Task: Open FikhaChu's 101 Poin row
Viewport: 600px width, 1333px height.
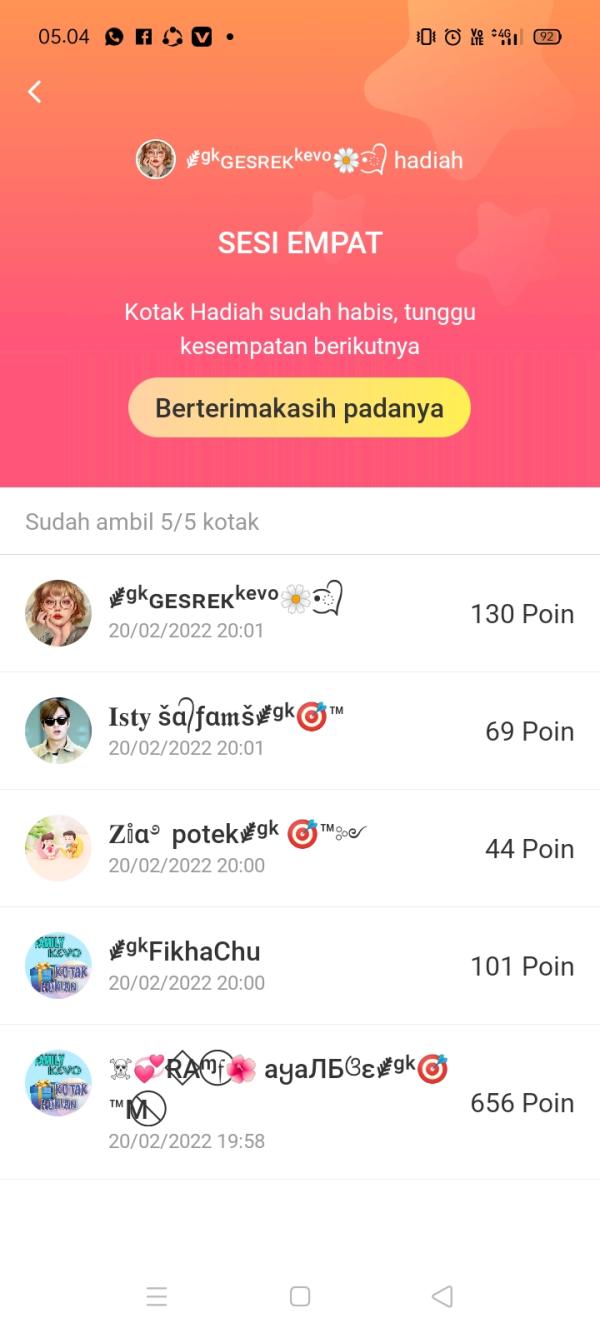Action: (x=300, y=966)
